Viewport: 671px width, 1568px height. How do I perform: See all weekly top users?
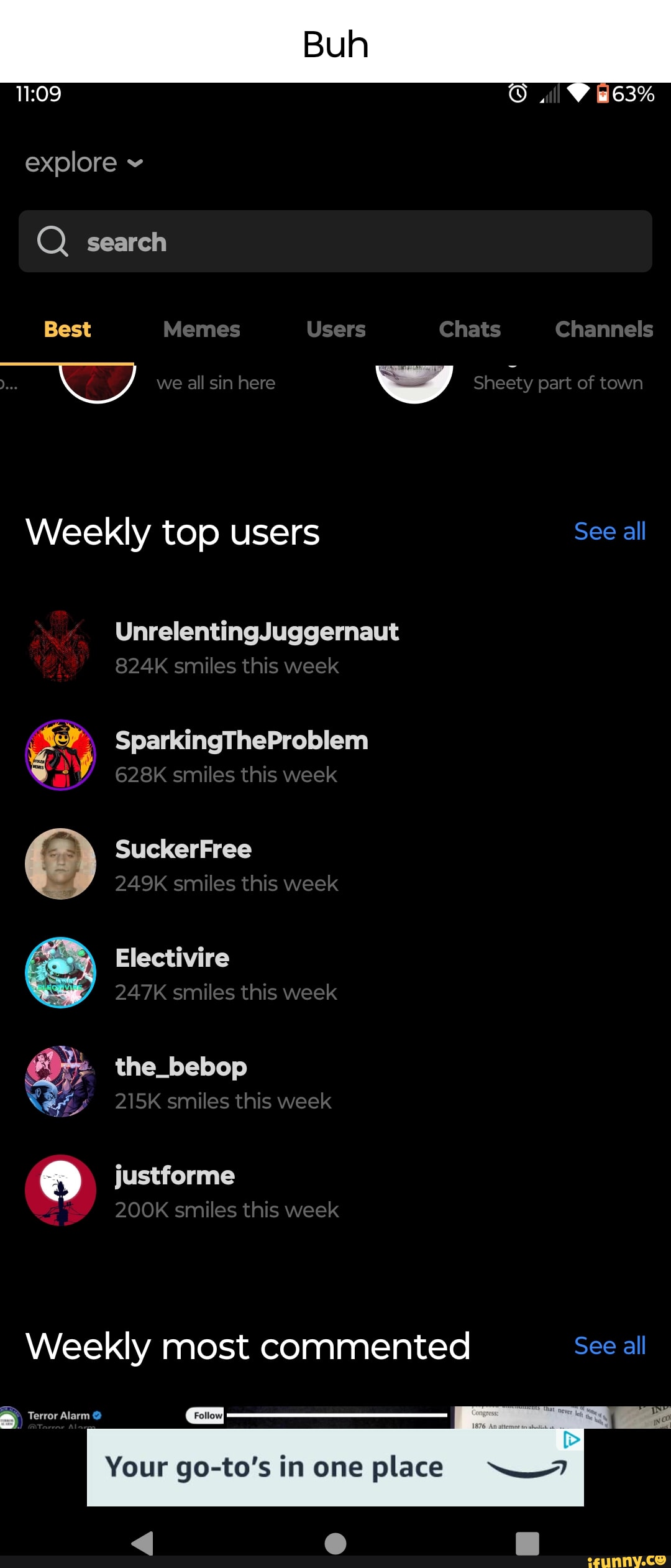(609, 532)
